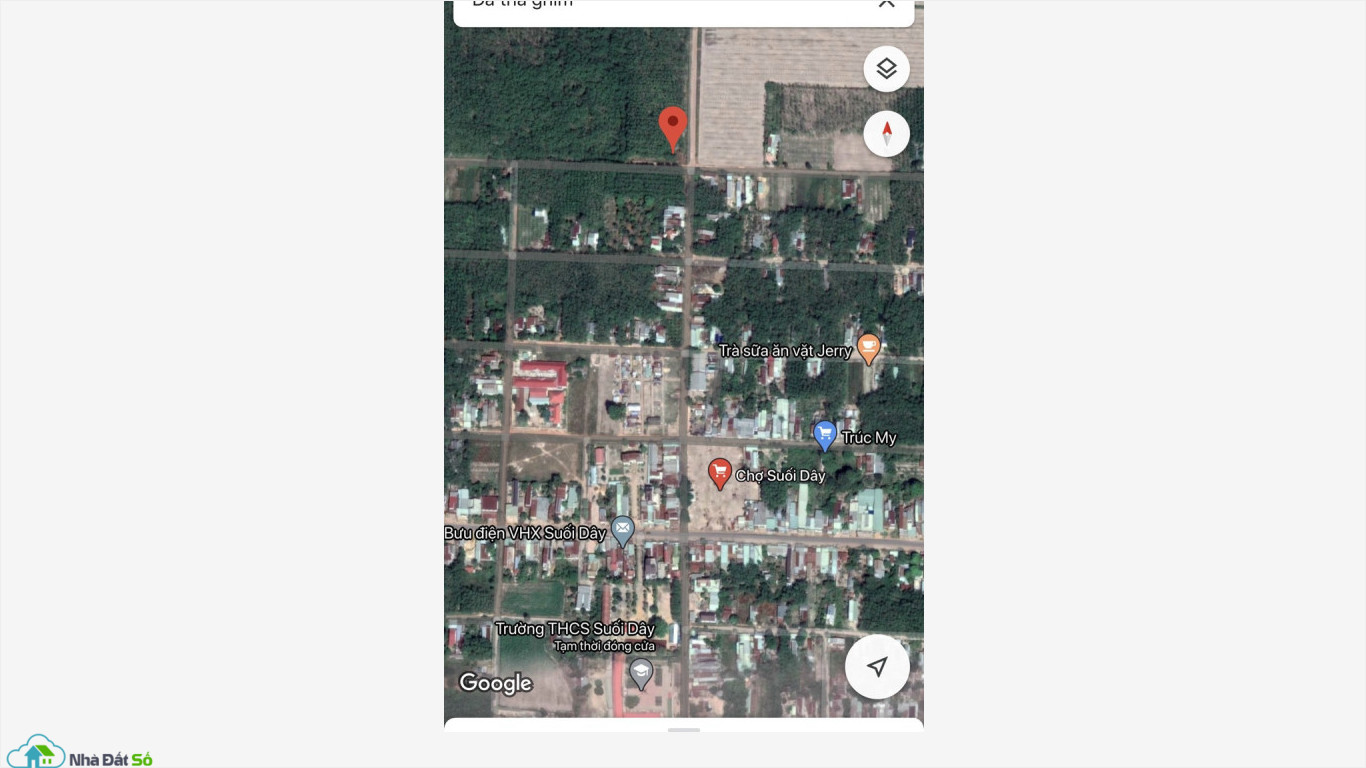Select Bưu điện VHX Suối Dây marker
Viewport: 1366px width, 768px height.
click(x=623, y=530)
